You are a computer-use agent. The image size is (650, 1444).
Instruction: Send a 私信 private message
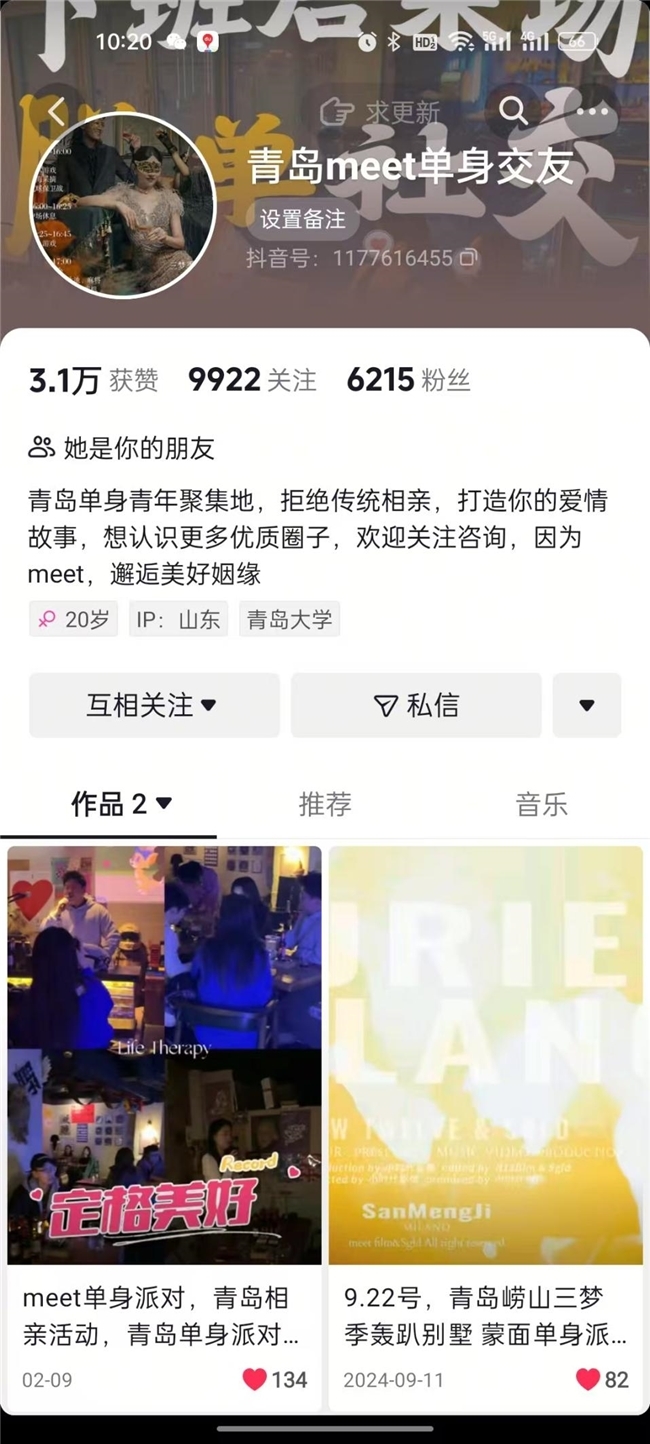click(416, 705)
